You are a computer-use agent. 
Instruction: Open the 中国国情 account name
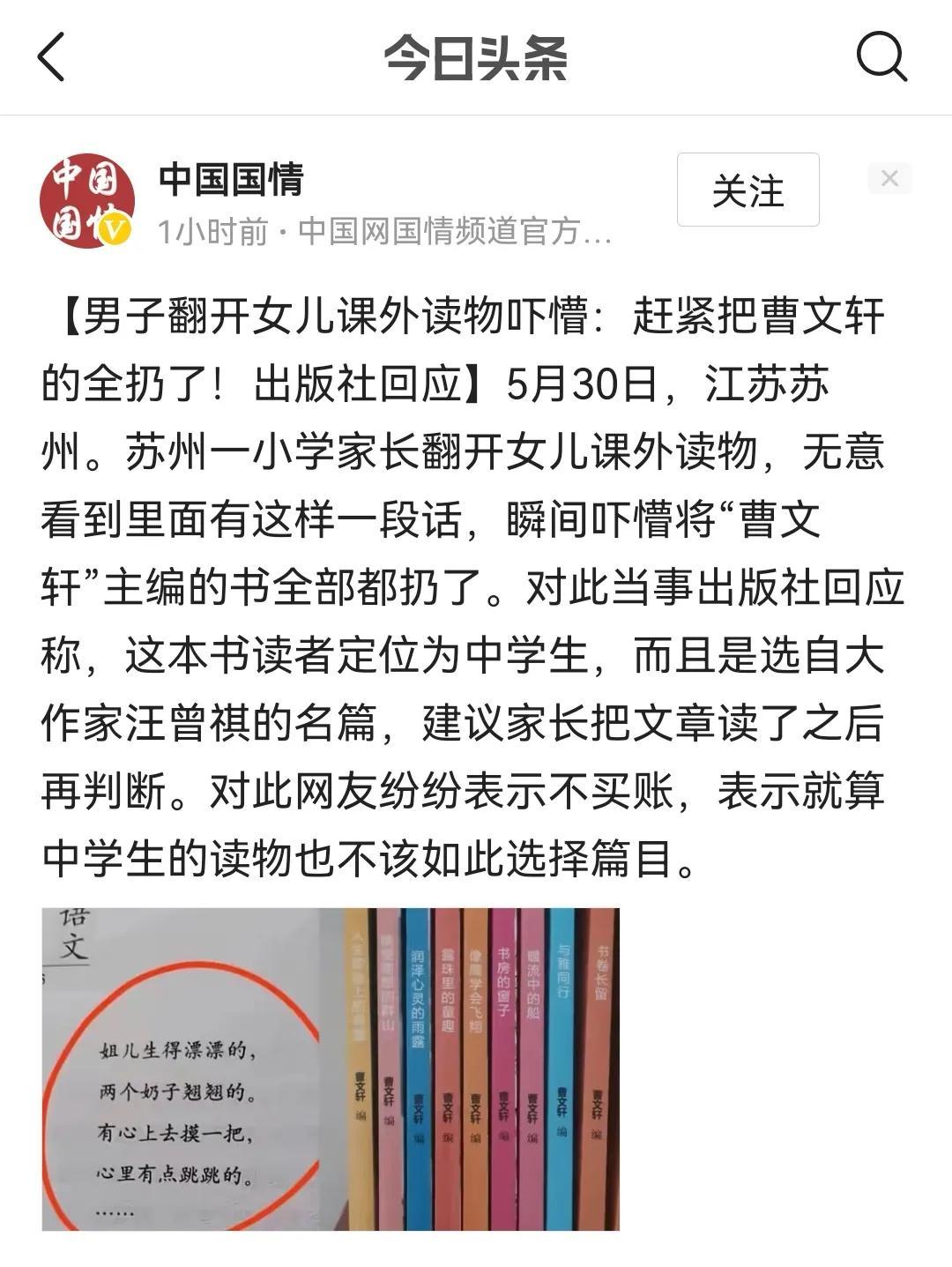pyautogui.click(x=231, y=179)
